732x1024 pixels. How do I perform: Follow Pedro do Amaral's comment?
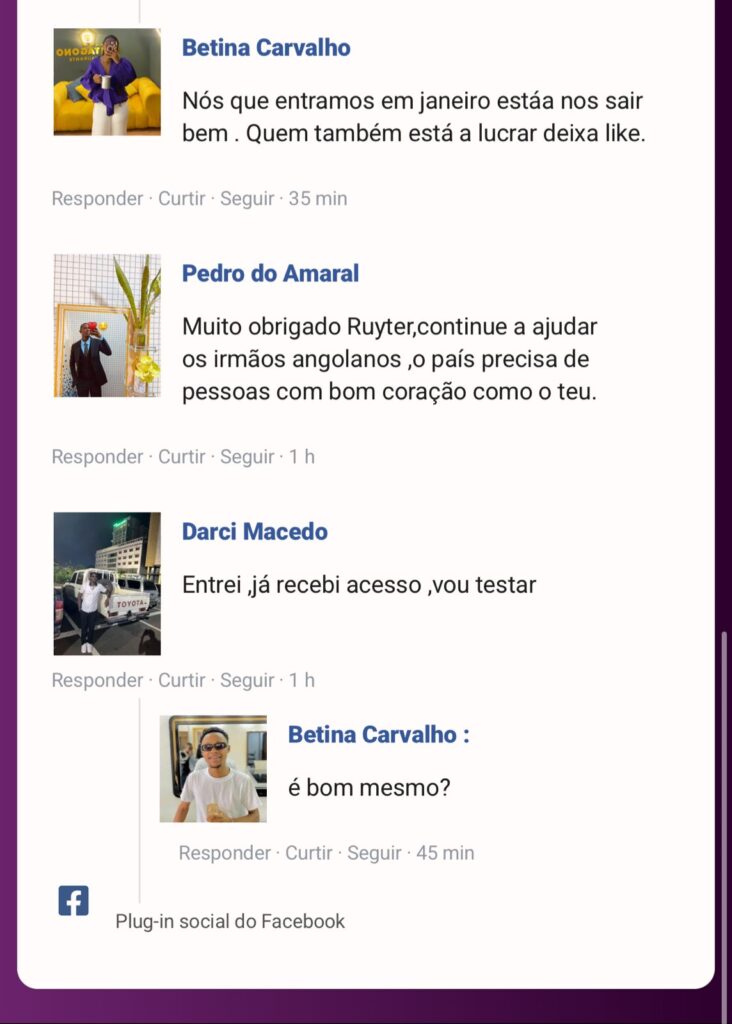click(247, 456)
